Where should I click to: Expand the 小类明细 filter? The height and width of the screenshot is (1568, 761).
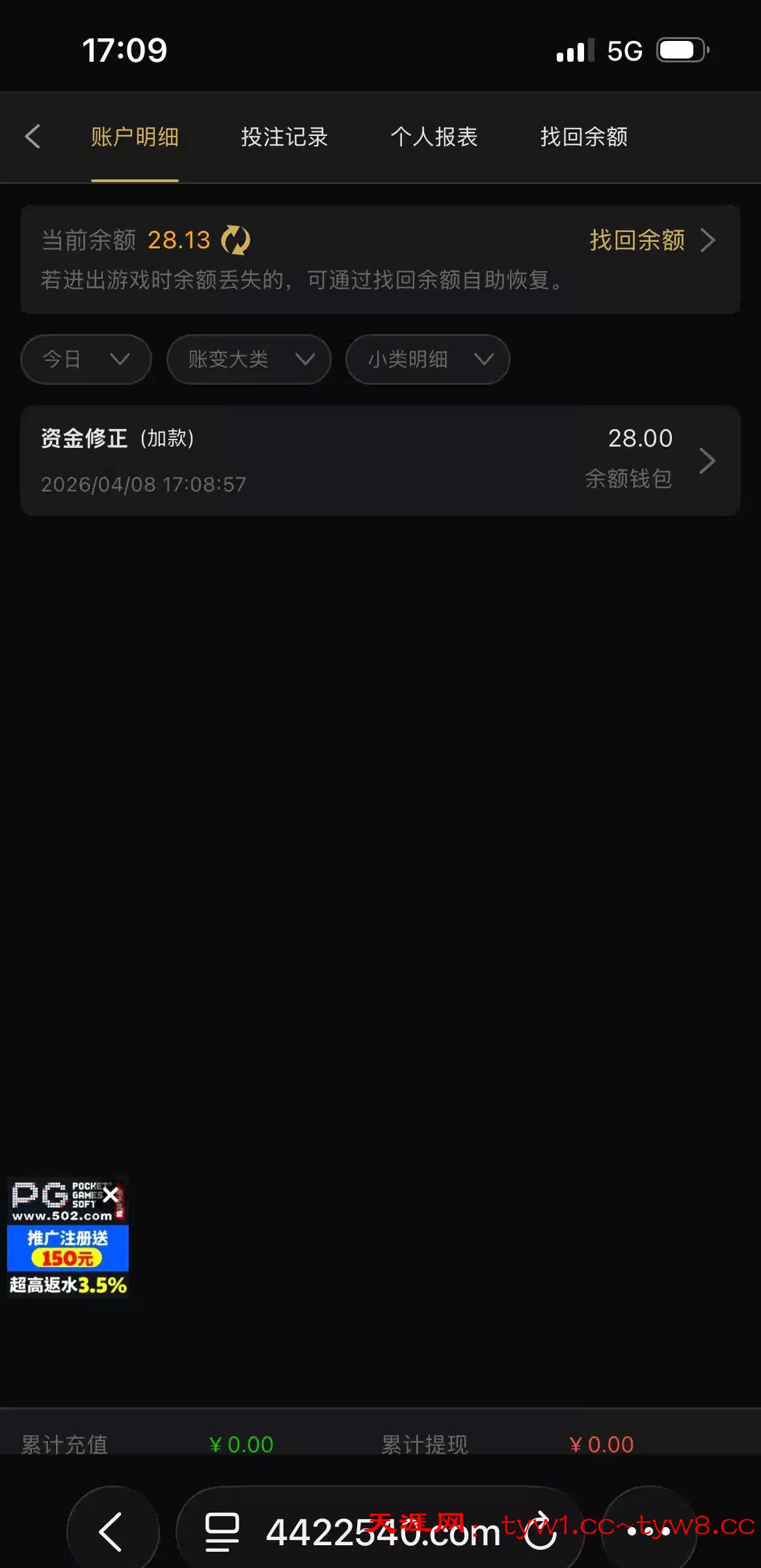pyautogui.click(x=427, y=359)
